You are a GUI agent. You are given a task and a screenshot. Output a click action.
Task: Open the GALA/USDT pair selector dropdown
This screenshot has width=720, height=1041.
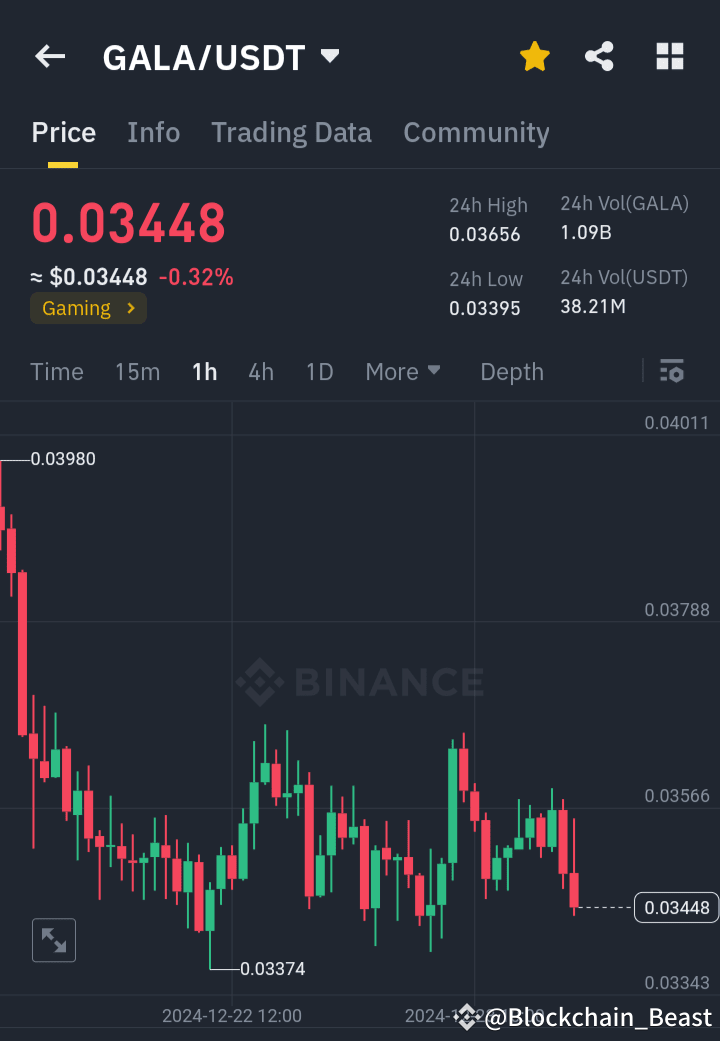(x=329, y=56)
